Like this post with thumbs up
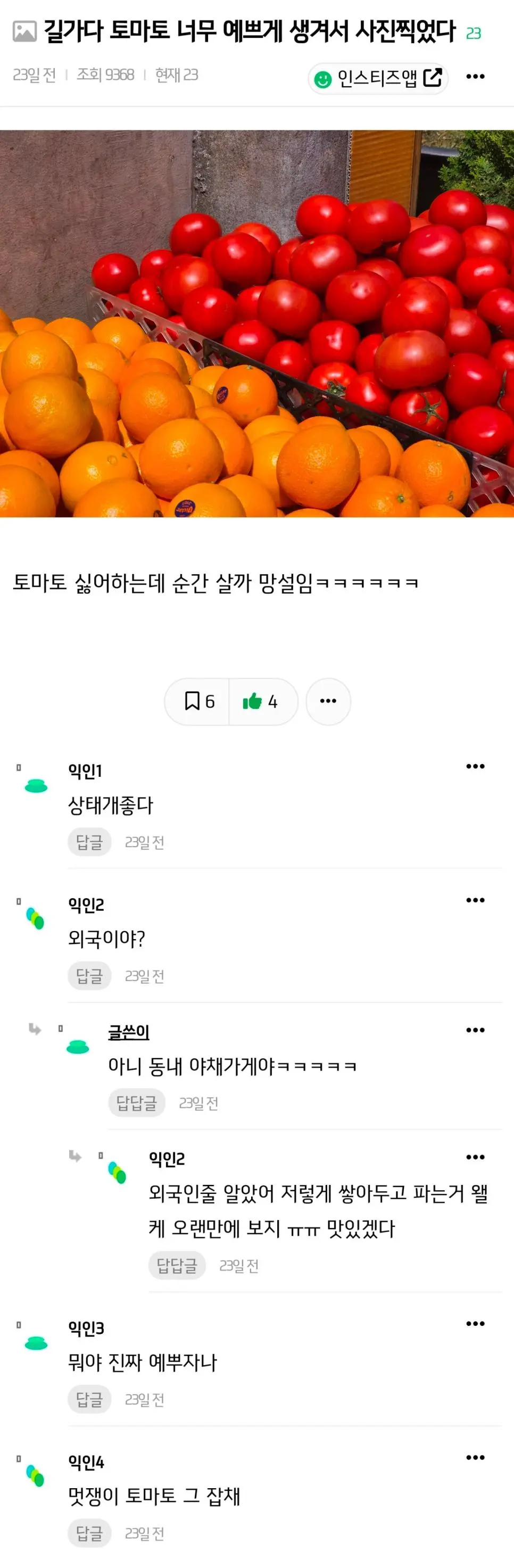514x1568 pixels. pyautogui.click(x=262, y=701)
